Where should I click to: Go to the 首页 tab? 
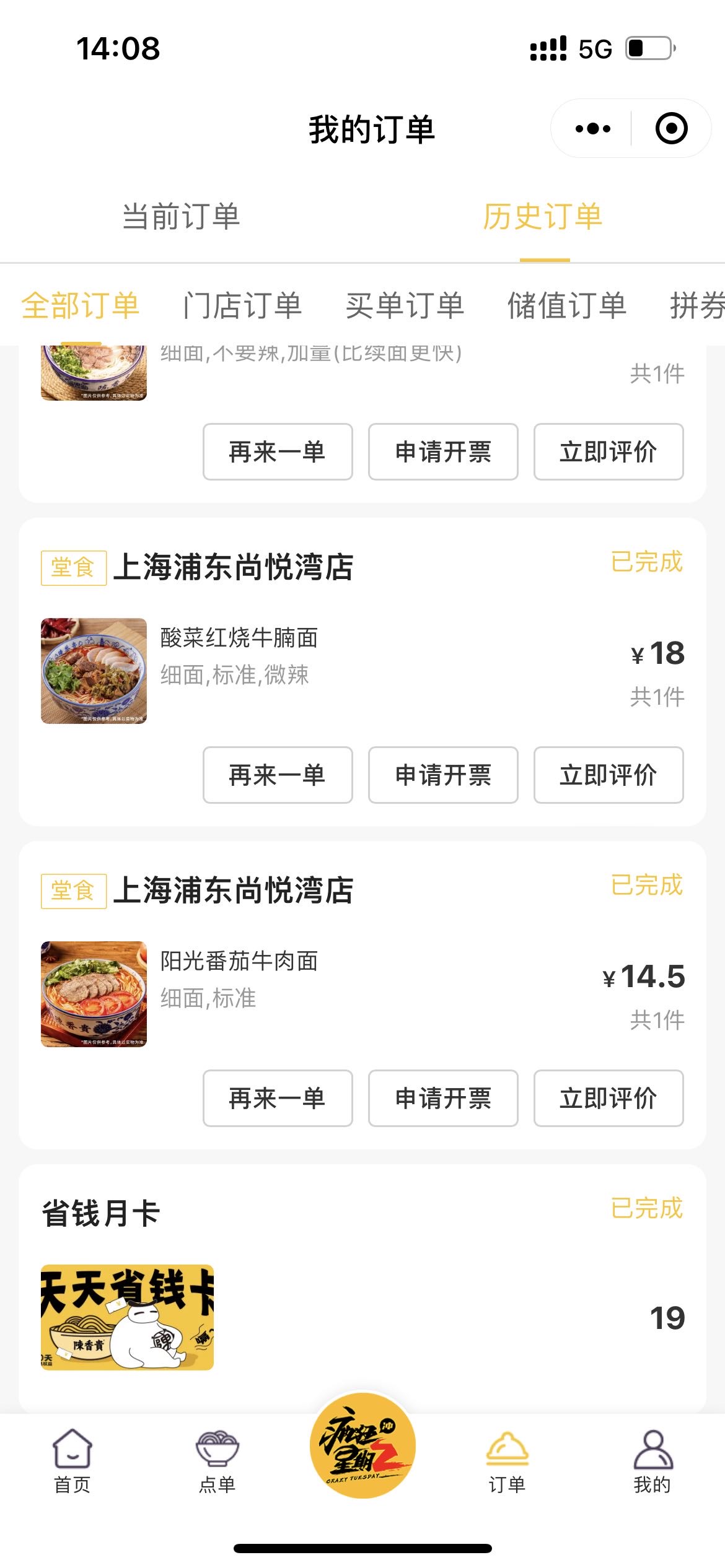(72, 1461)
